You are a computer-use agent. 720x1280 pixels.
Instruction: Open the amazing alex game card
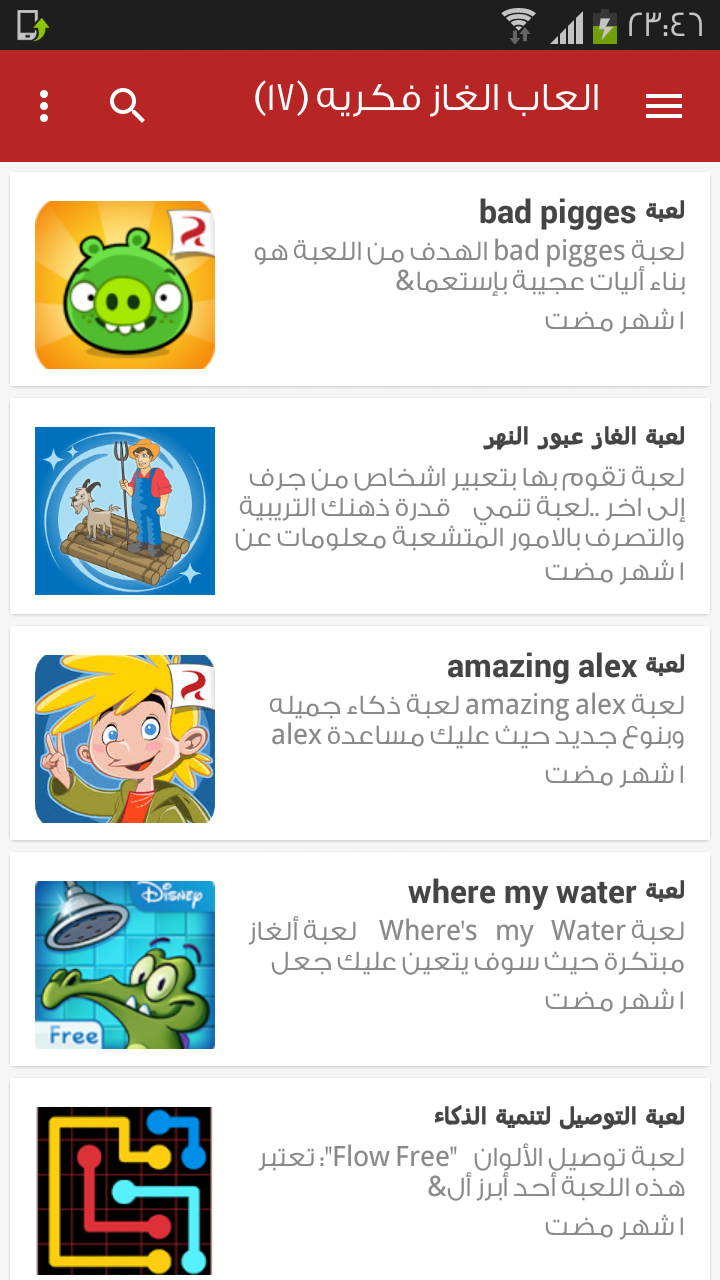pos(360,733)
